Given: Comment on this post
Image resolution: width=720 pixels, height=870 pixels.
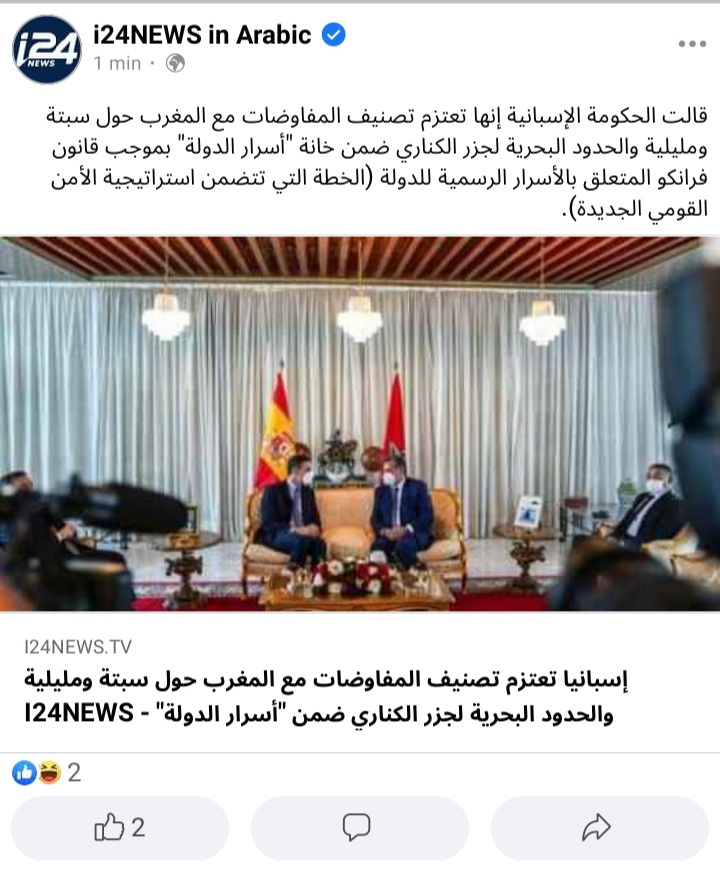Looking at the screenshot, I should pyautogui.click(x=357, y=827).
